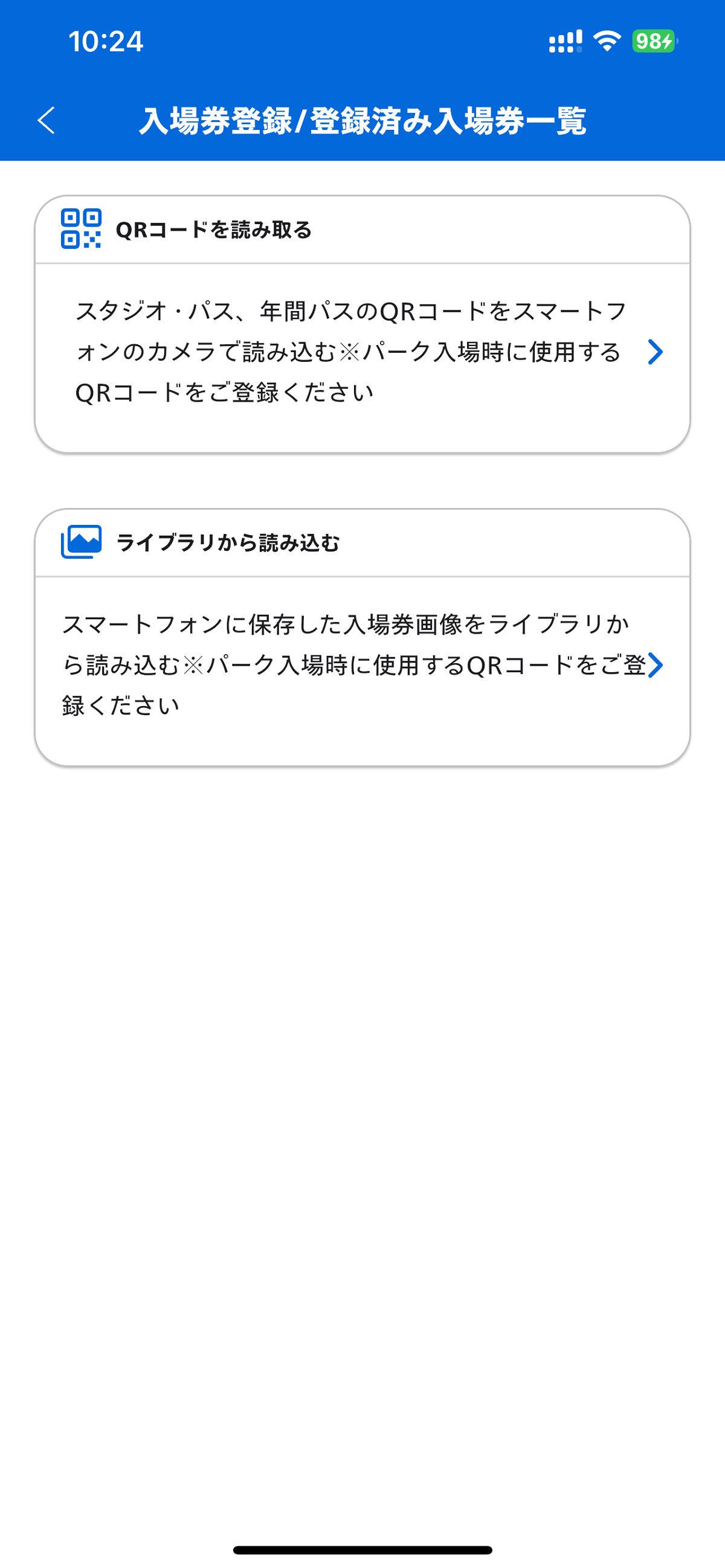Tap the right arrow on the camera reading card

pyautogui.click(x=656, y=352)
